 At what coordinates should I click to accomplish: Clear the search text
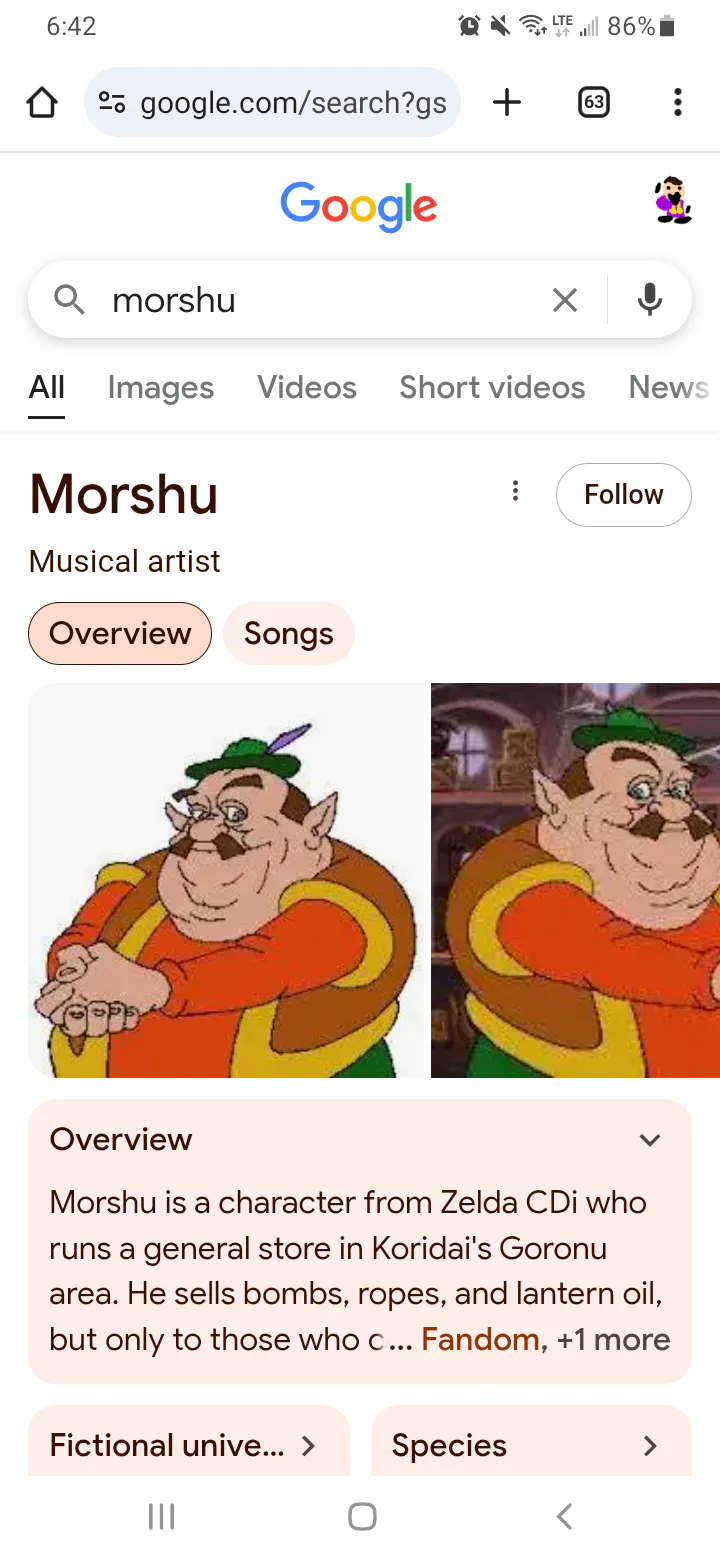coord(565,300)
